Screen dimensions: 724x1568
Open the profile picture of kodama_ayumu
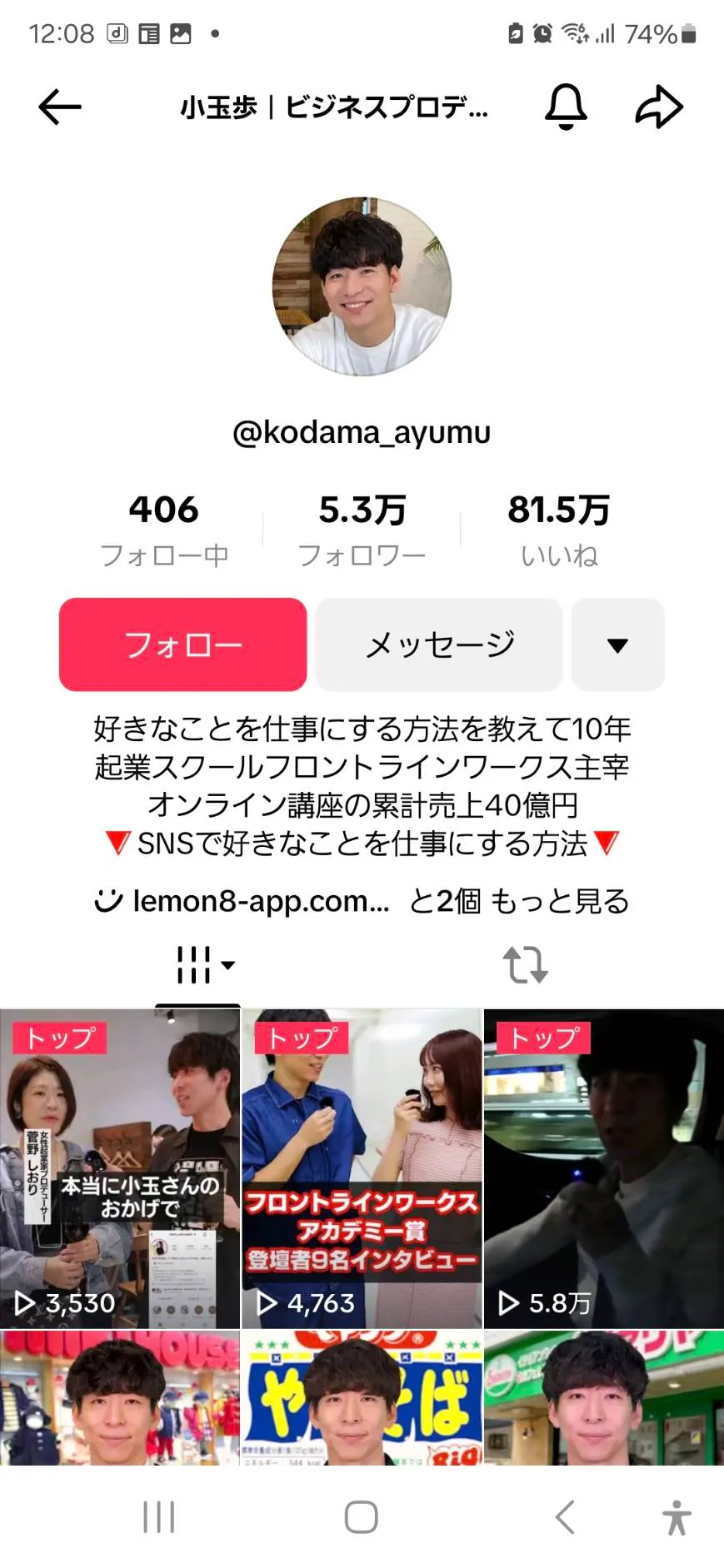click(362, 286)
